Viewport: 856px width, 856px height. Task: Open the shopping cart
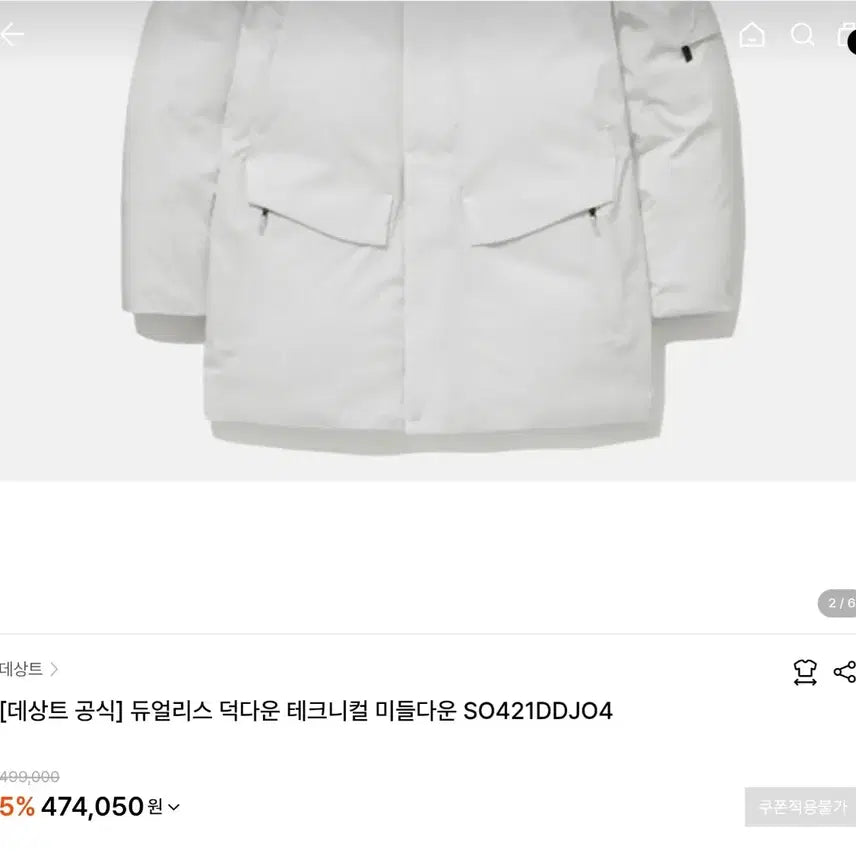846,36
